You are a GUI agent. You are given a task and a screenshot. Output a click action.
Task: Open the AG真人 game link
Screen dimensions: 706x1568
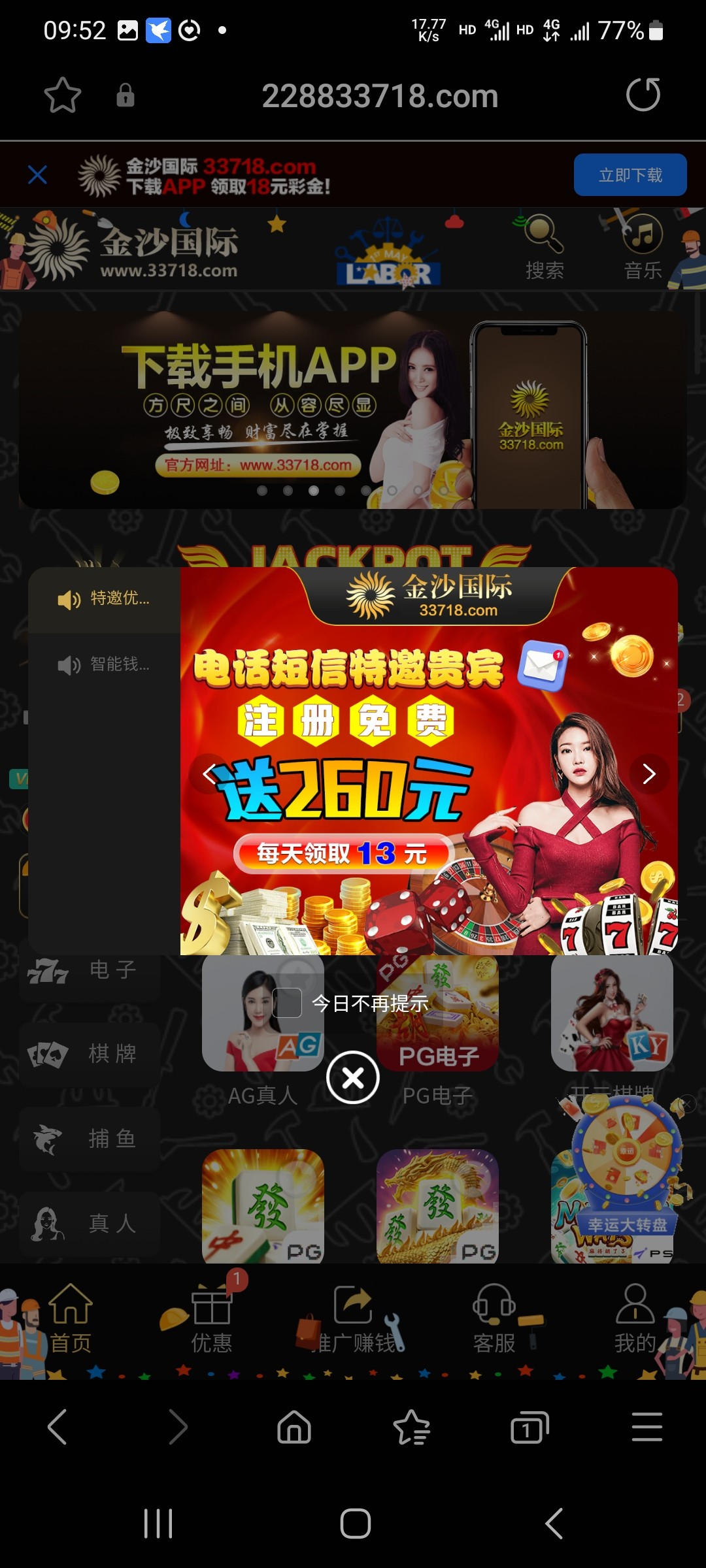pyautogui.click(x=263, y=1017)
